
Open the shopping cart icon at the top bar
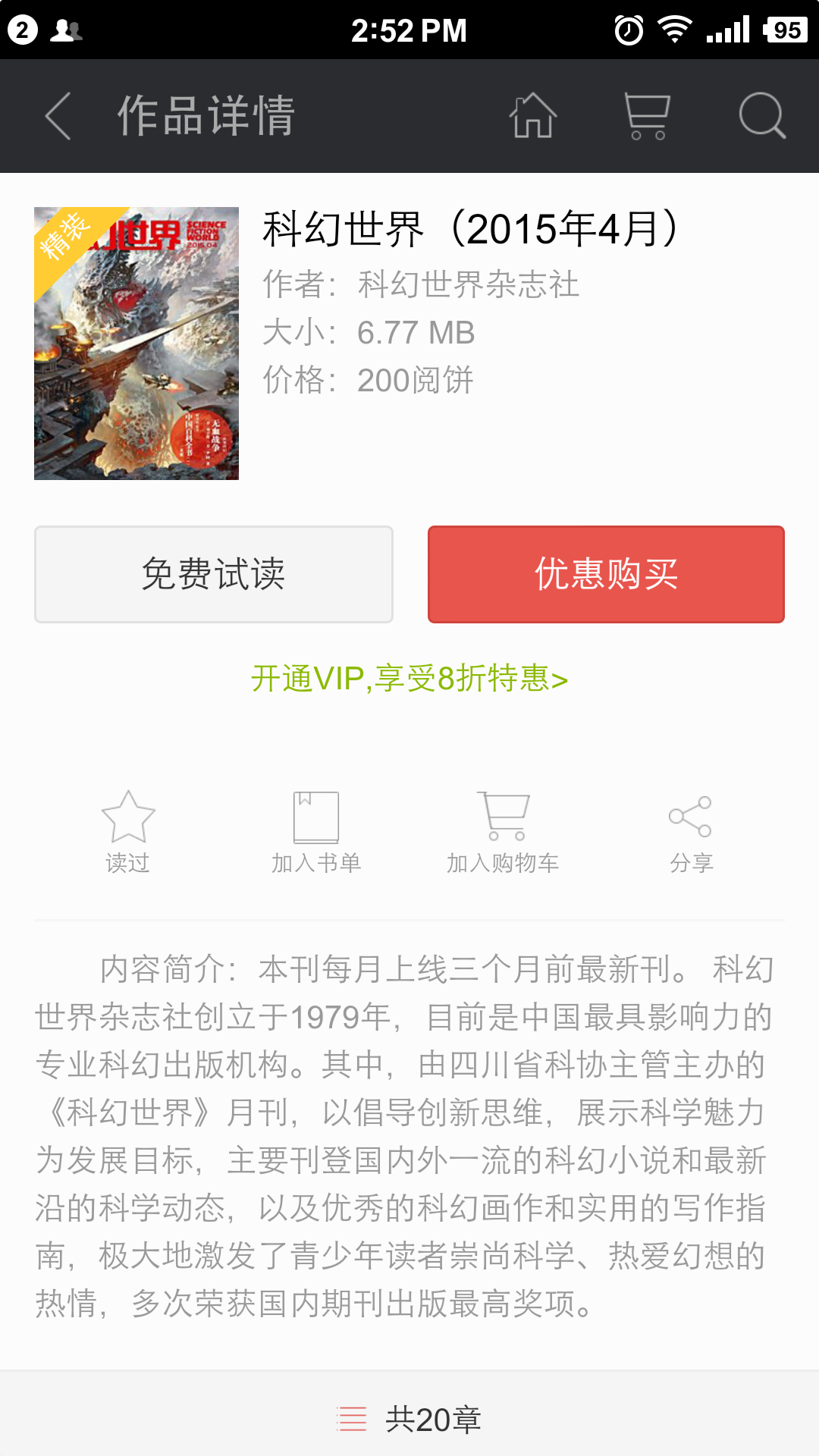click(x=648, y=115)
